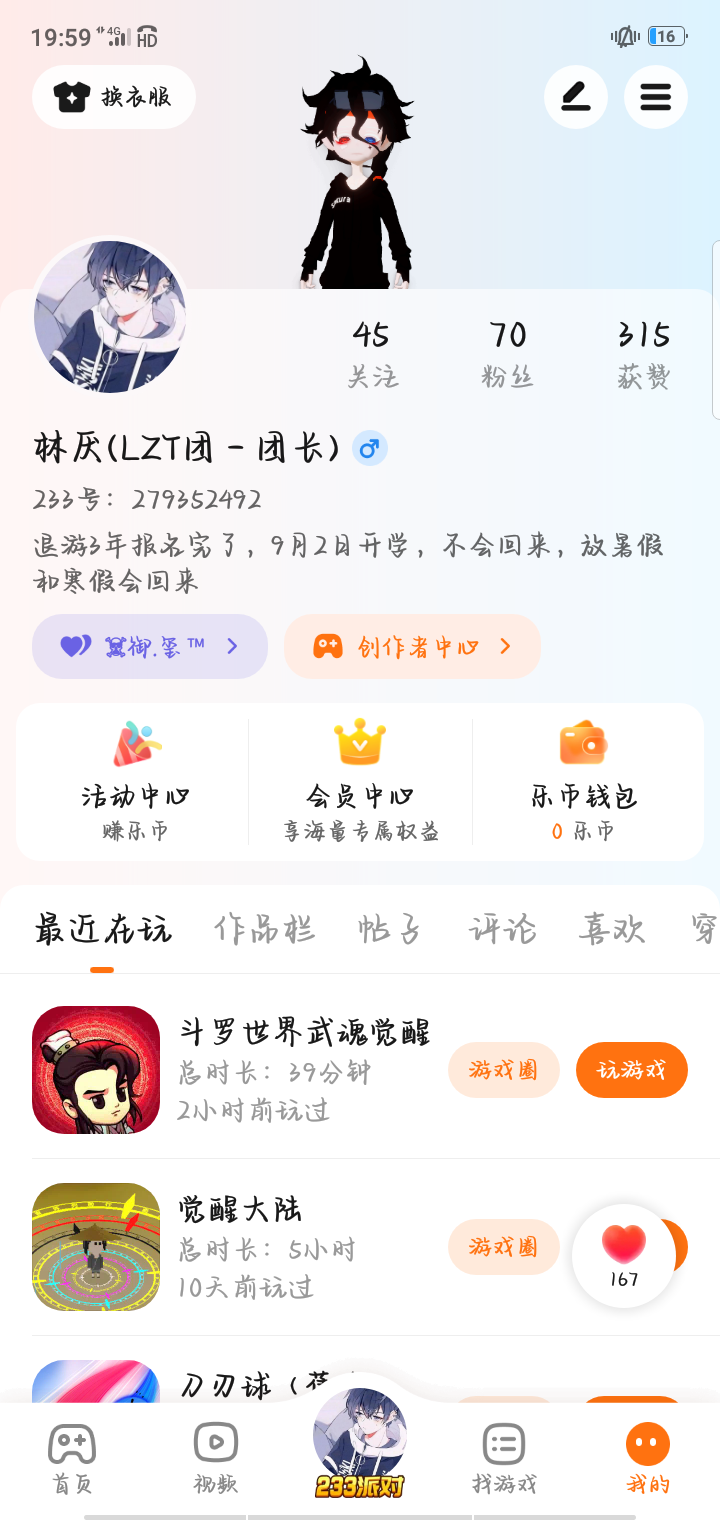The height and width of the screenshot is (1520, 720).
Task: Show the 喜欢 tab
Action: (610, 930)
